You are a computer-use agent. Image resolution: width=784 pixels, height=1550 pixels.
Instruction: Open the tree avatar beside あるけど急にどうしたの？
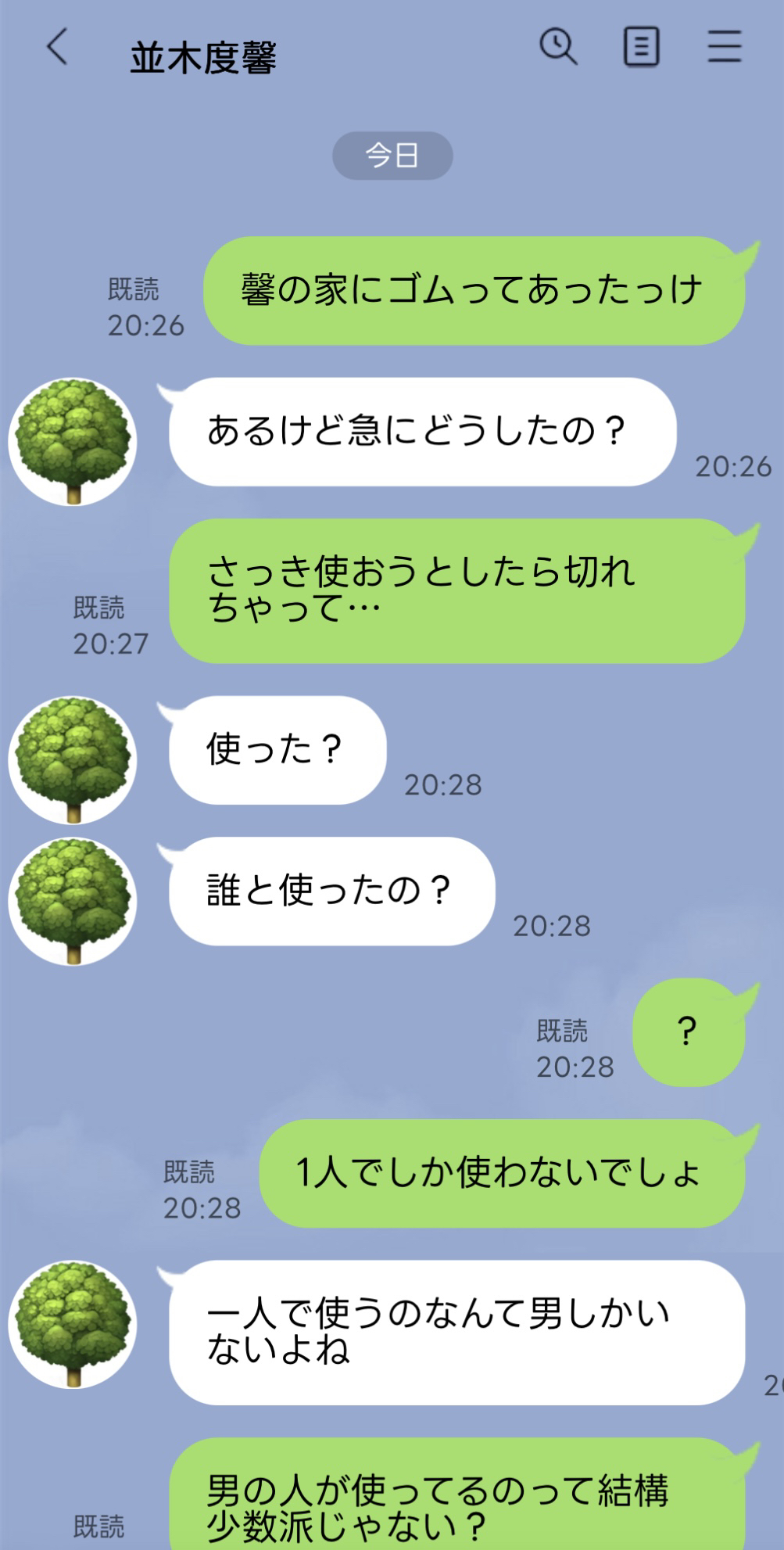pyautogui.click(x=73, y=442)
